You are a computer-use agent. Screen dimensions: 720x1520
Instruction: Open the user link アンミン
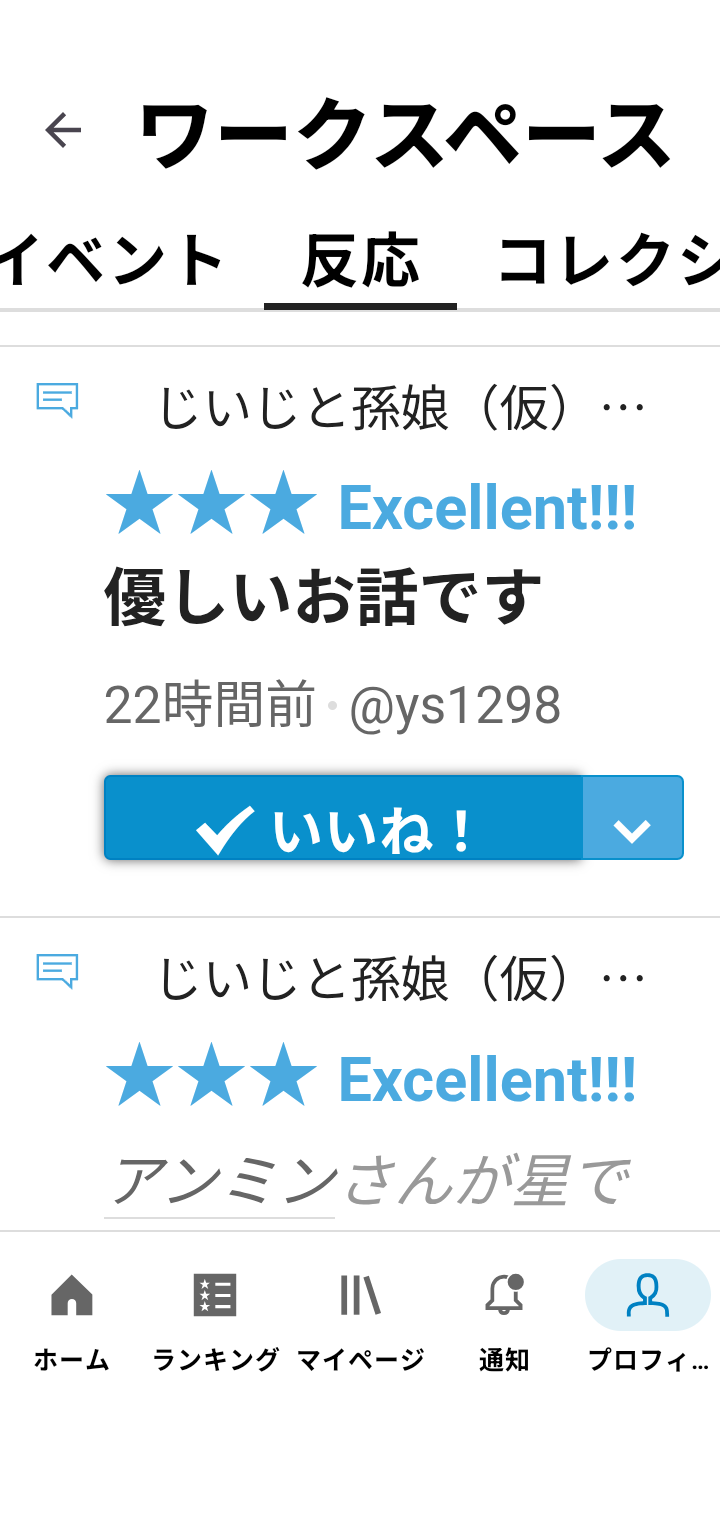224,1181
